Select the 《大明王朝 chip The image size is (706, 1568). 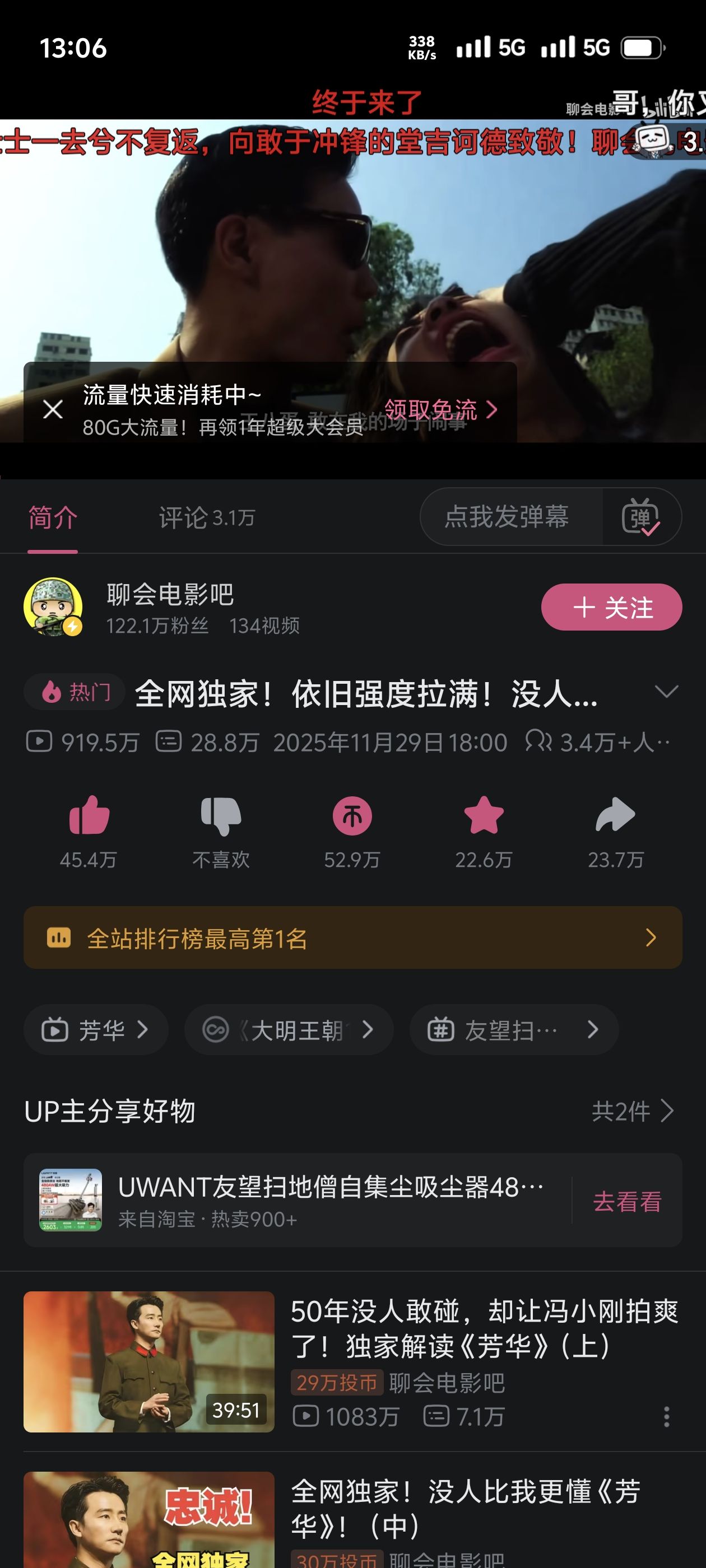[289, 1029]
